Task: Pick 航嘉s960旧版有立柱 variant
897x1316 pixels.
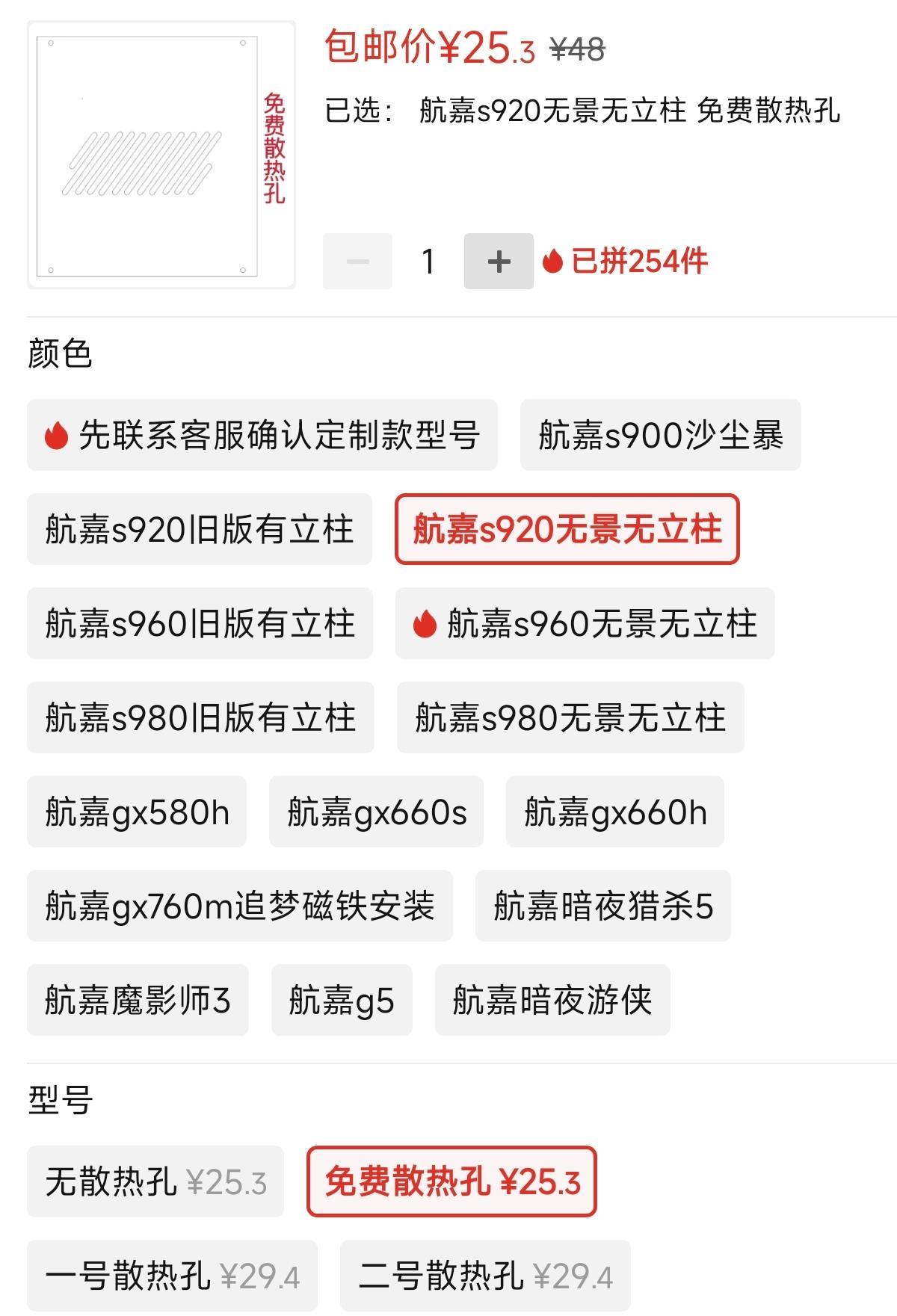Action: [200, 623]
